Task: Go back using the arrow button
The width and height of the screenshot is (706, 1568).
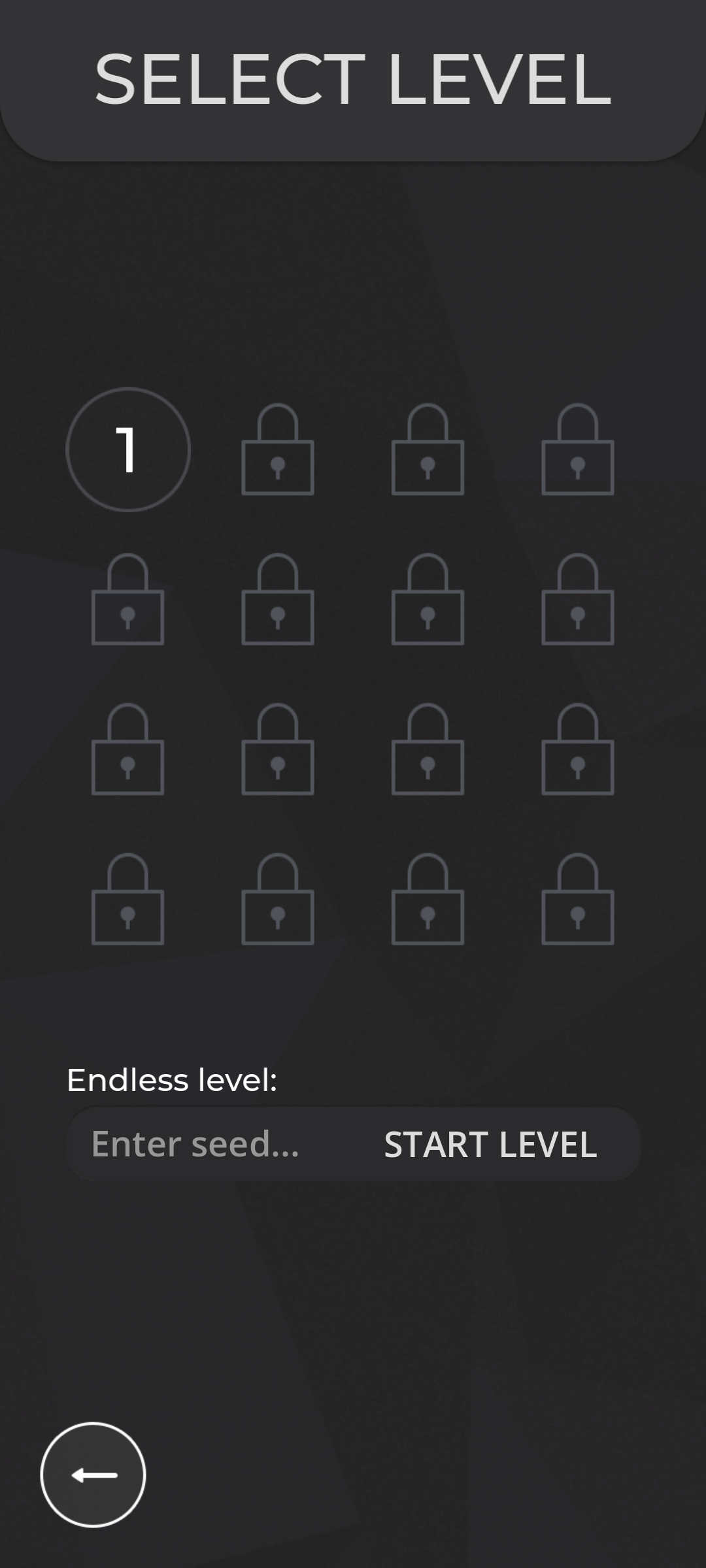Action: 93,1475
